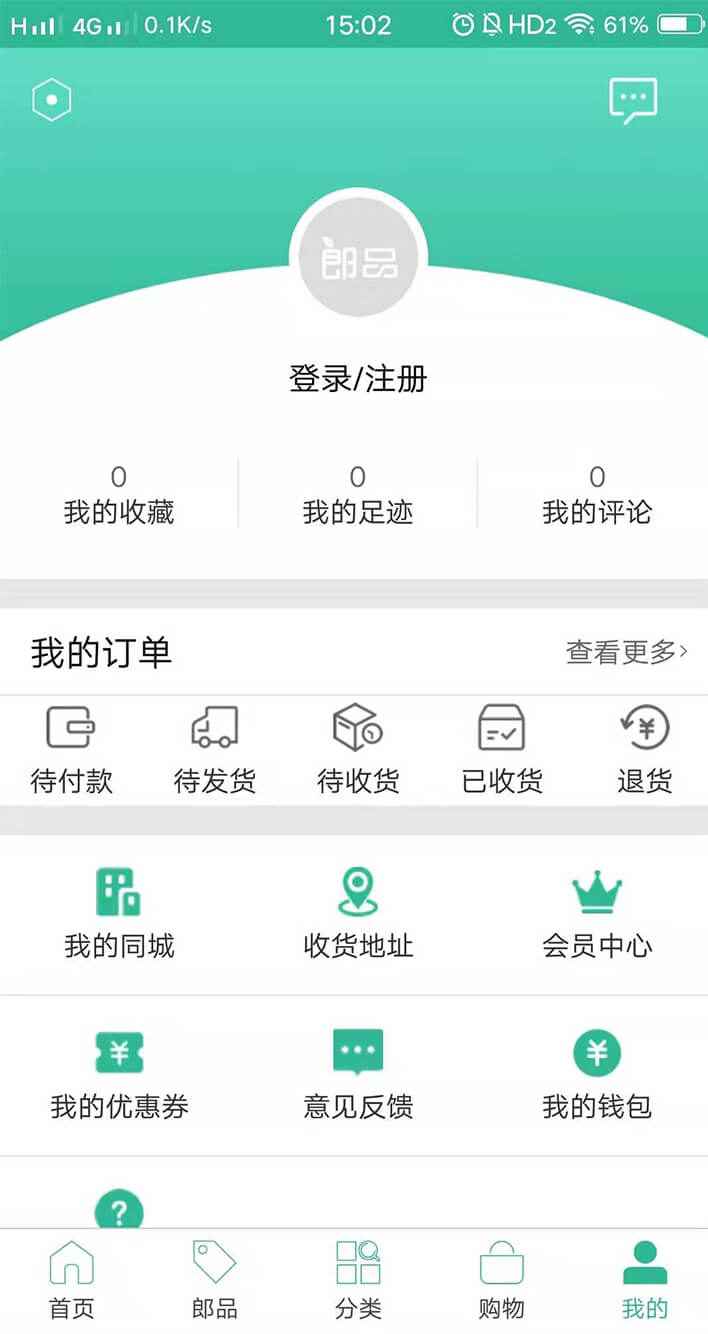This screenshot has height=1334, width=708.
Task: Tap 登录/注册 to log in
Action: click(x=358, y=379)
